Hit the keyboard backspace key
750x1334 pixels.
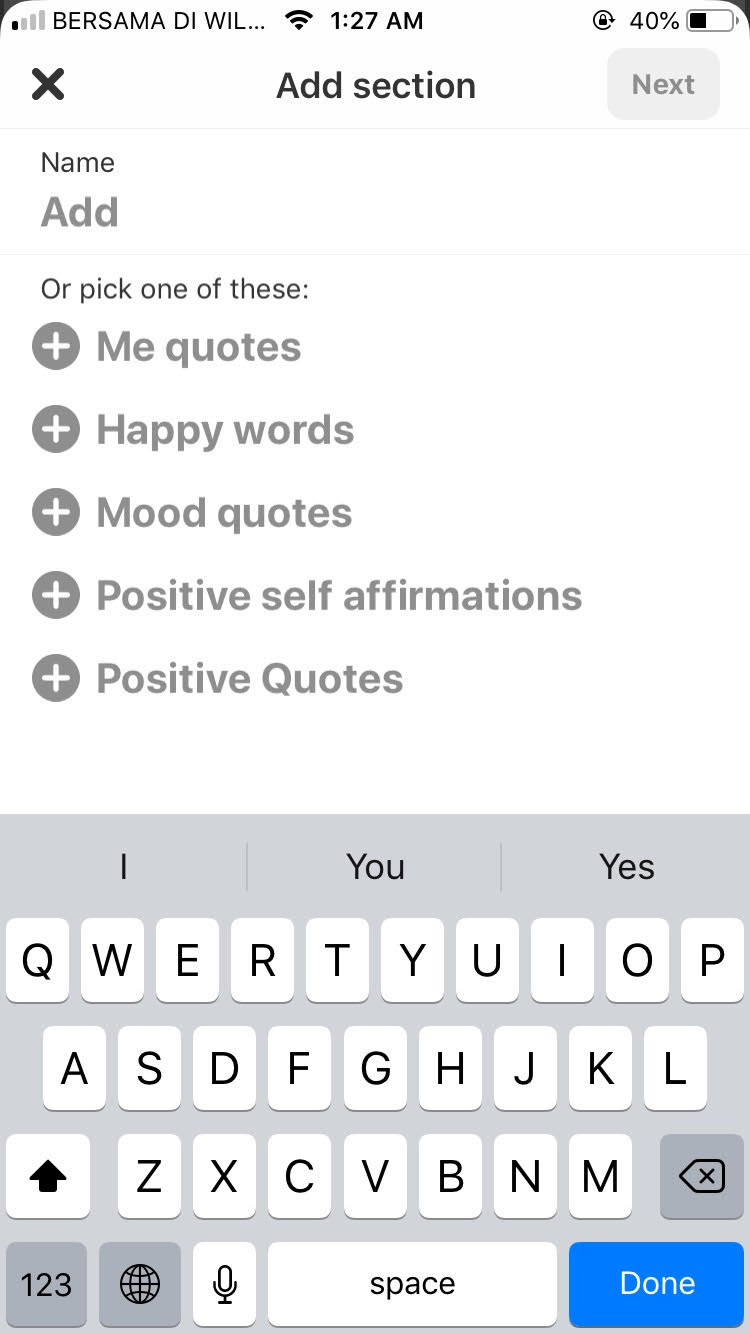(x=702, y=1177)
